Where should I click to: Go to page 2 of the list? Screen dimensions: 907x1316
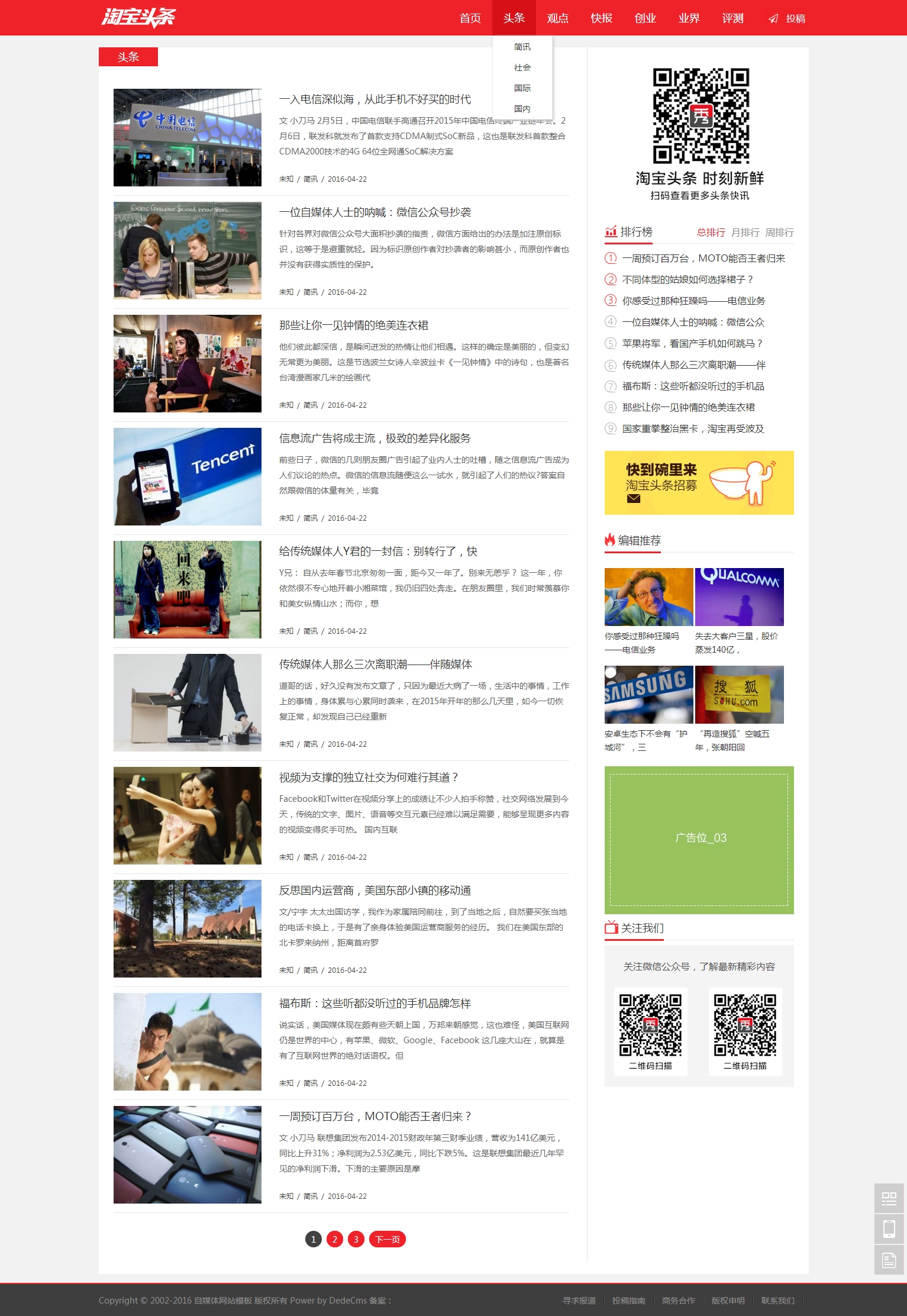(x=334, y=1239)
